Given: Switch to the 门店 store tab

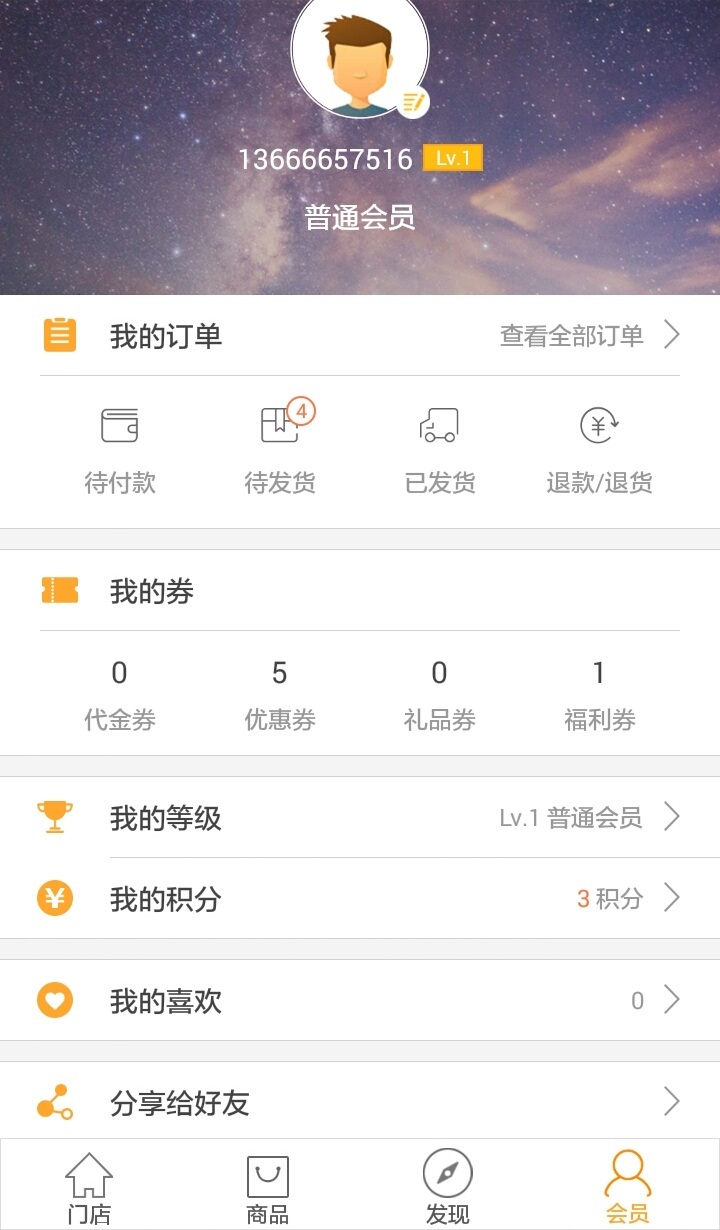Looking at the screenshot, I should click(89, 1188).
